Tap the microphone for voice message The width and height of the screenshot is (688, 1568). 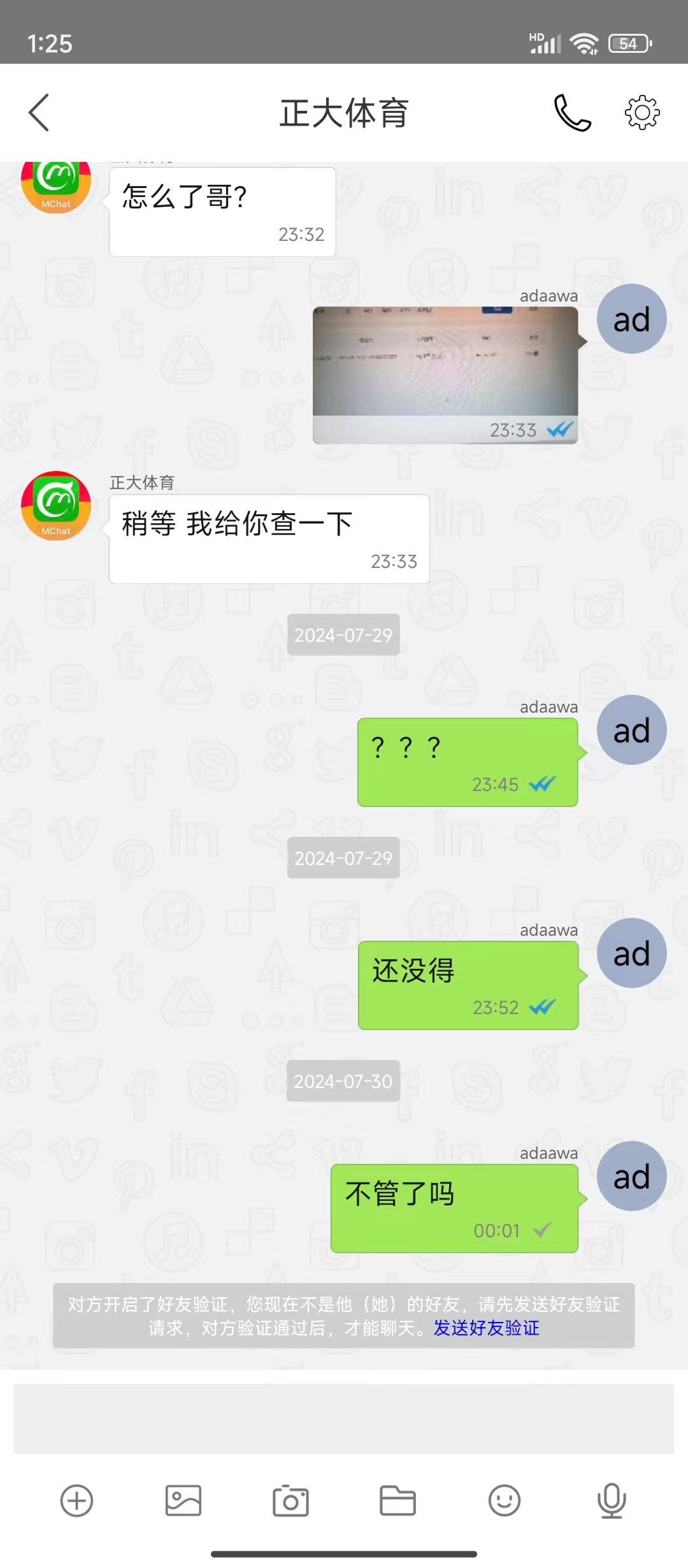point(612,1500)
